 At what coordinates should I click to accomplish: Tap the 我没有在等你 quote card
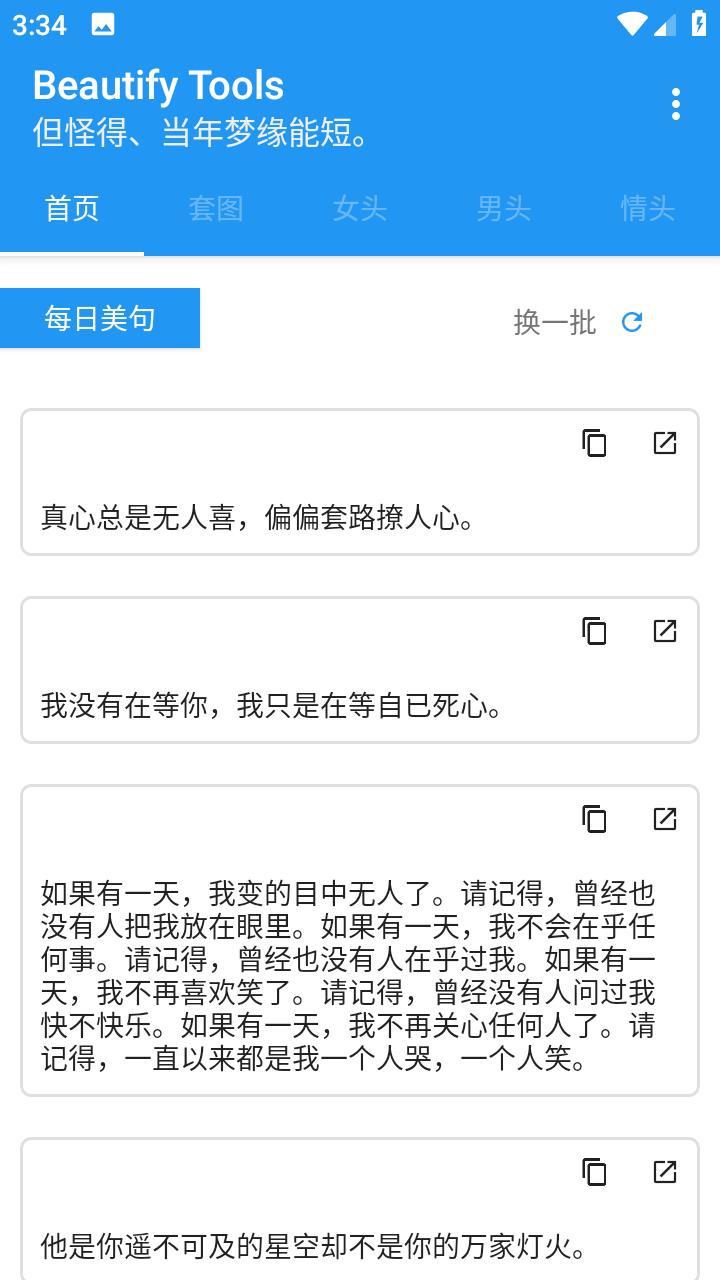(x=360, y=668)
